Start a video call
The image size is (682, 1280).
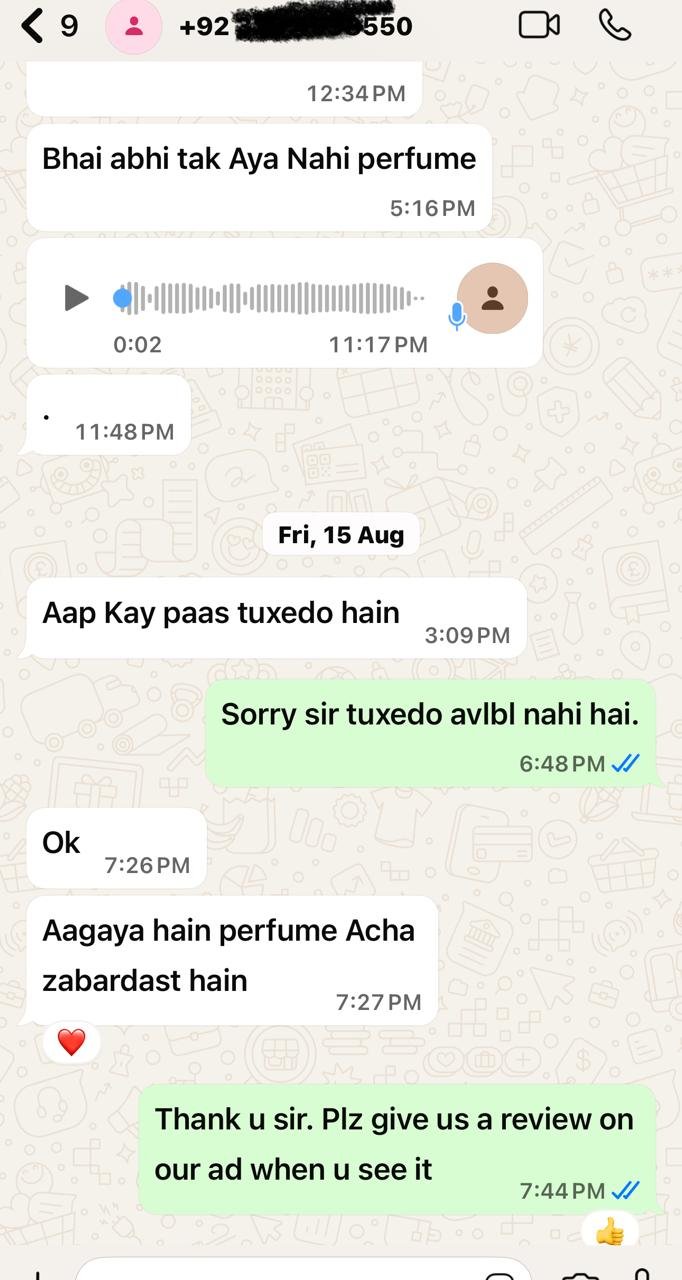click(x=539, y=25)
